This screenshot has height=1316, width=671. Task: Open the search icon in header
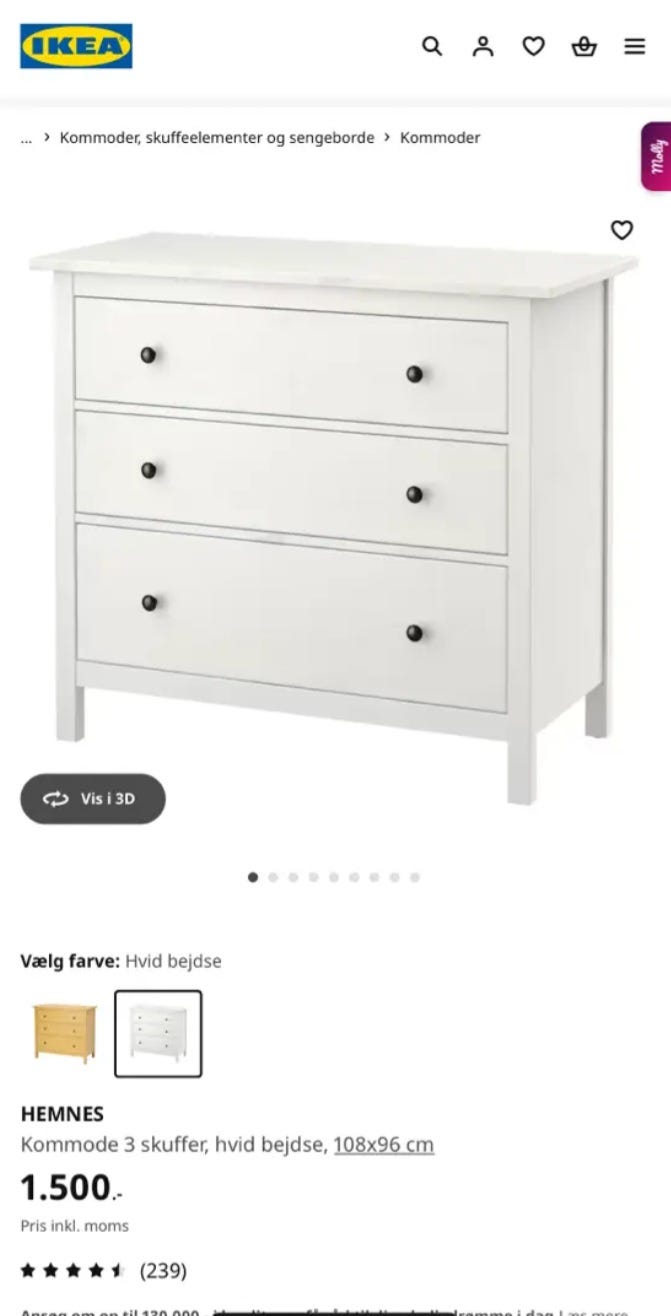click(x=432, y=46)
